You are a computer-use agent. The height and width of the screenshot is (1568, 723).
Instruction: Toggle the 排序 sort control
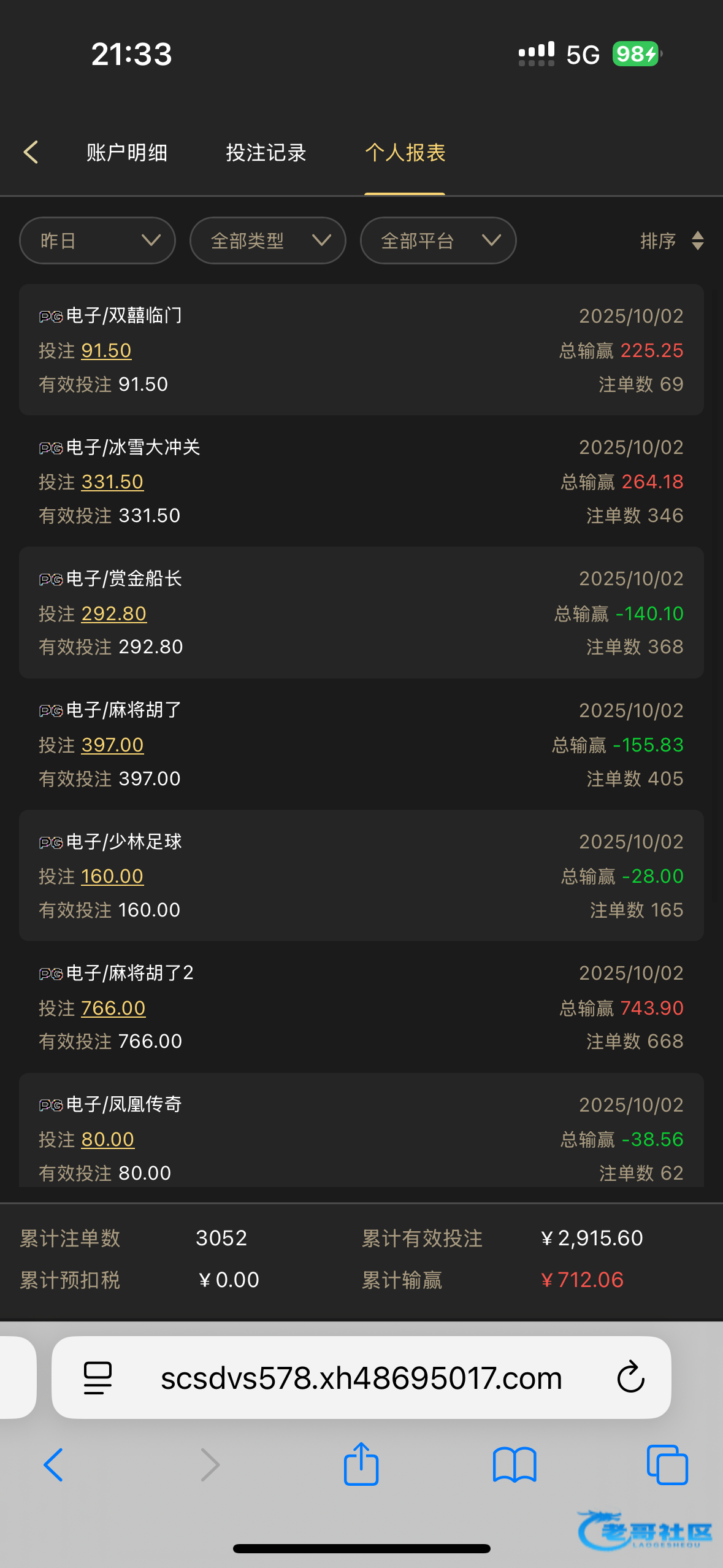671,240
